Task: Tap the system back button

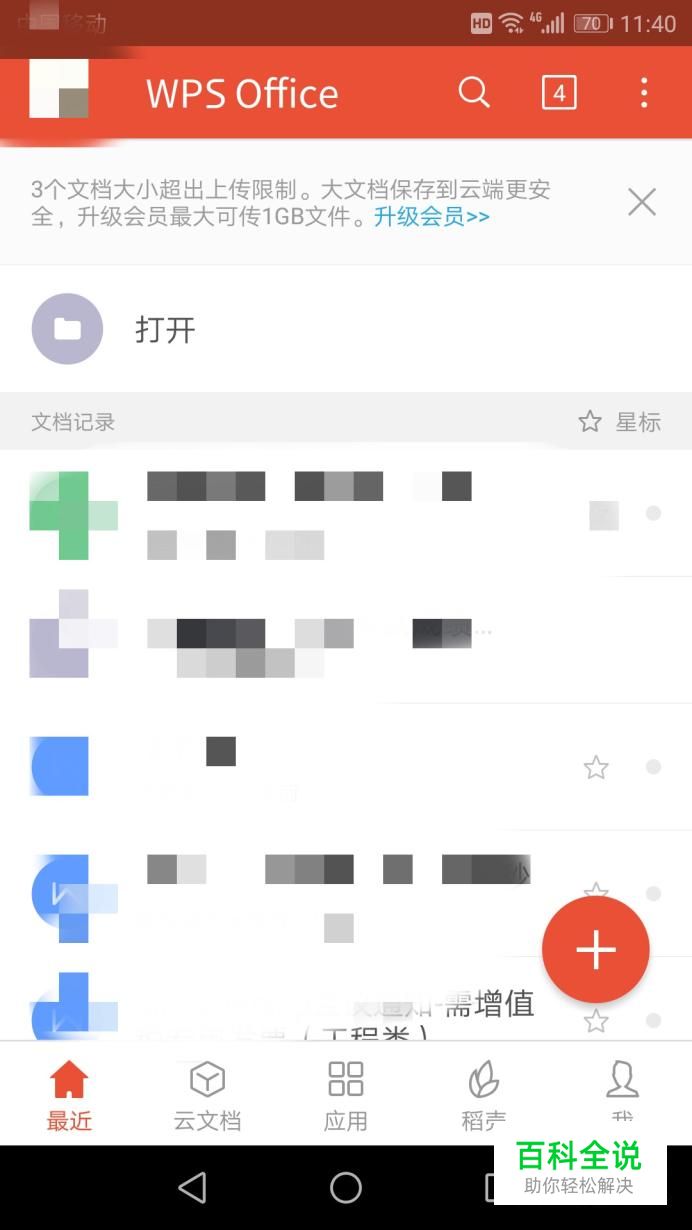Action: click(x=191, y=1187)
